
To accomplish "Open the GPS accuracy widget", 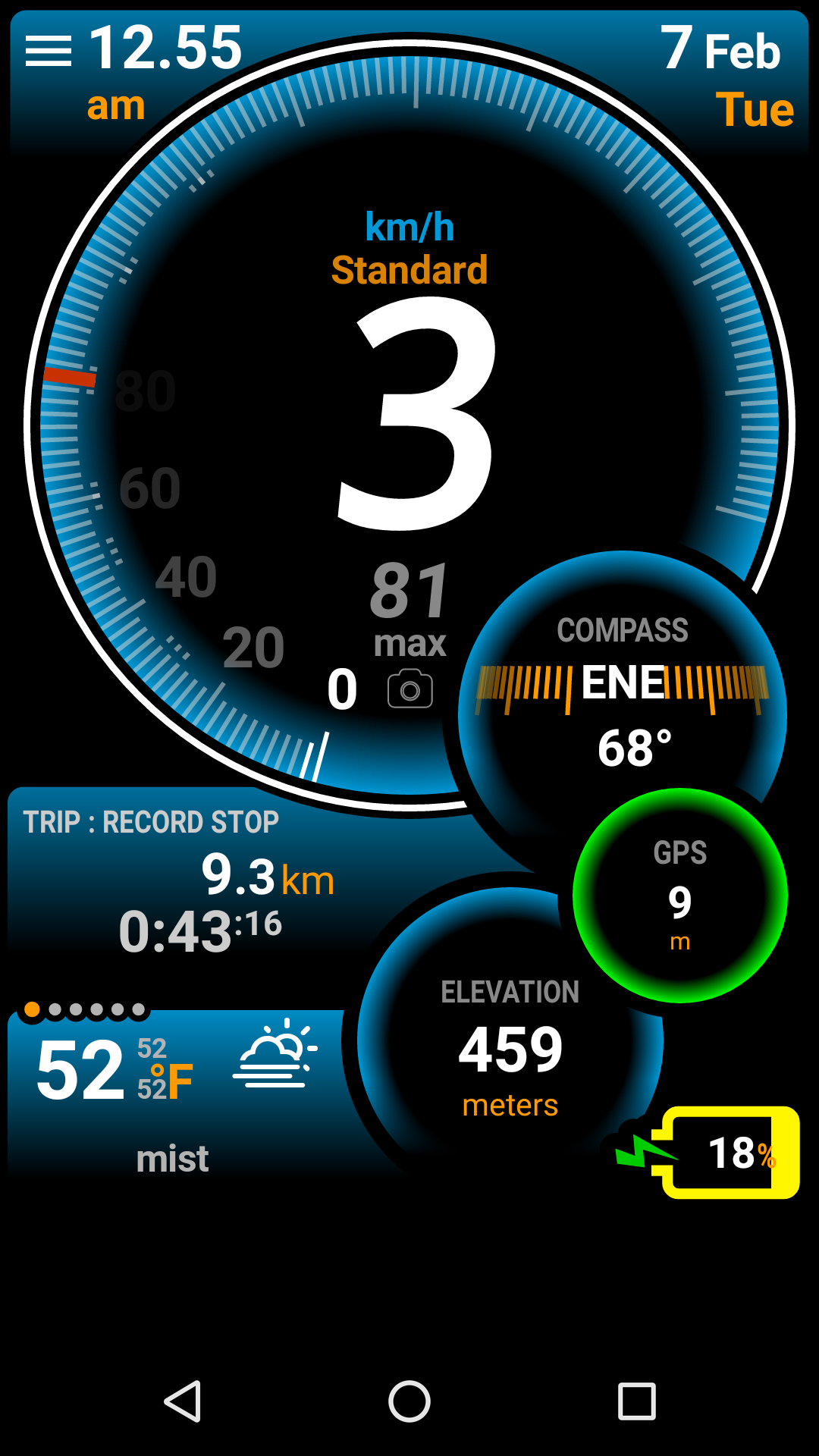I will click(x=680, y=896).
